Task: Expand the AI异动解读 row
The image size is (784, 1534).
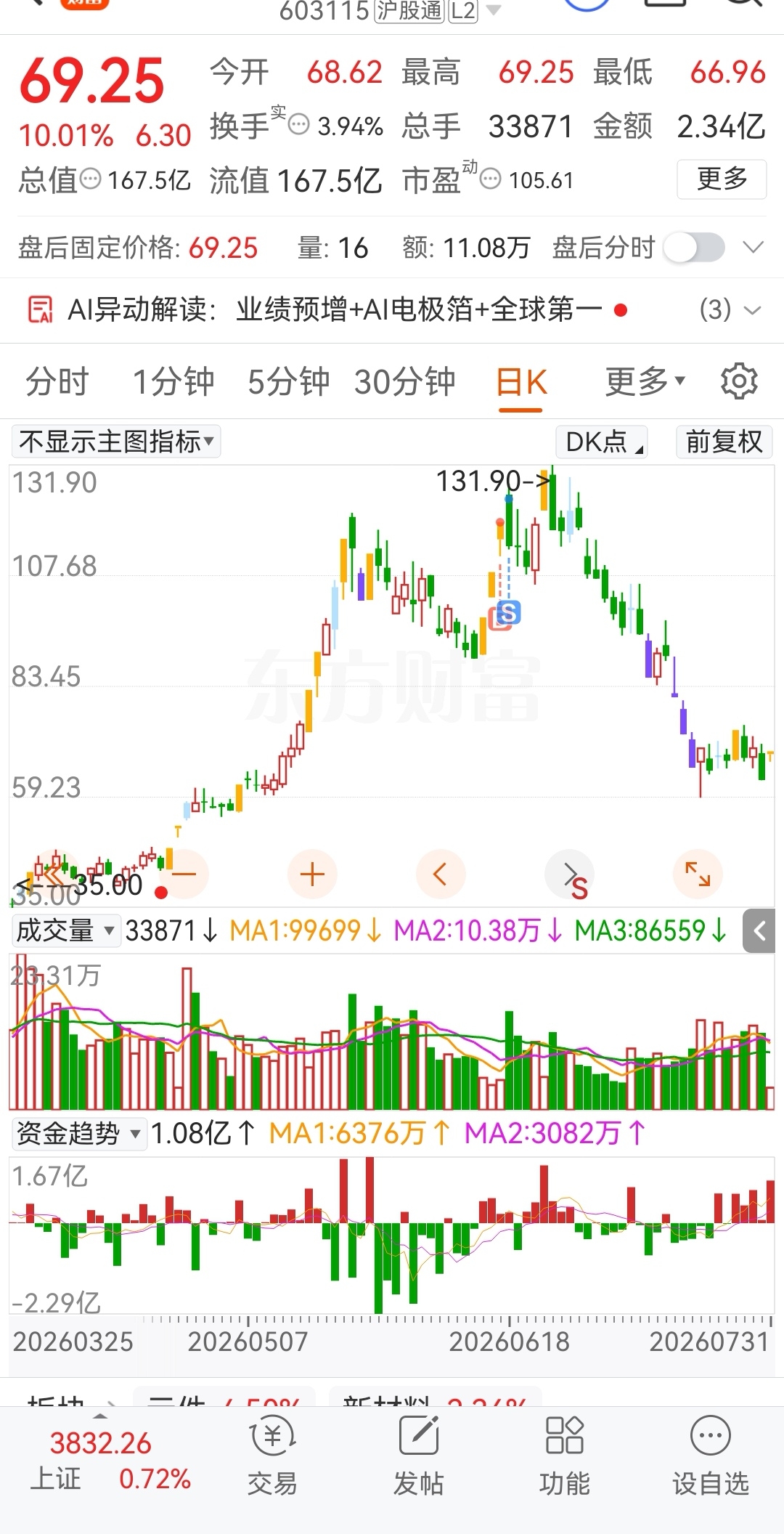Action: tap(392, 310)
